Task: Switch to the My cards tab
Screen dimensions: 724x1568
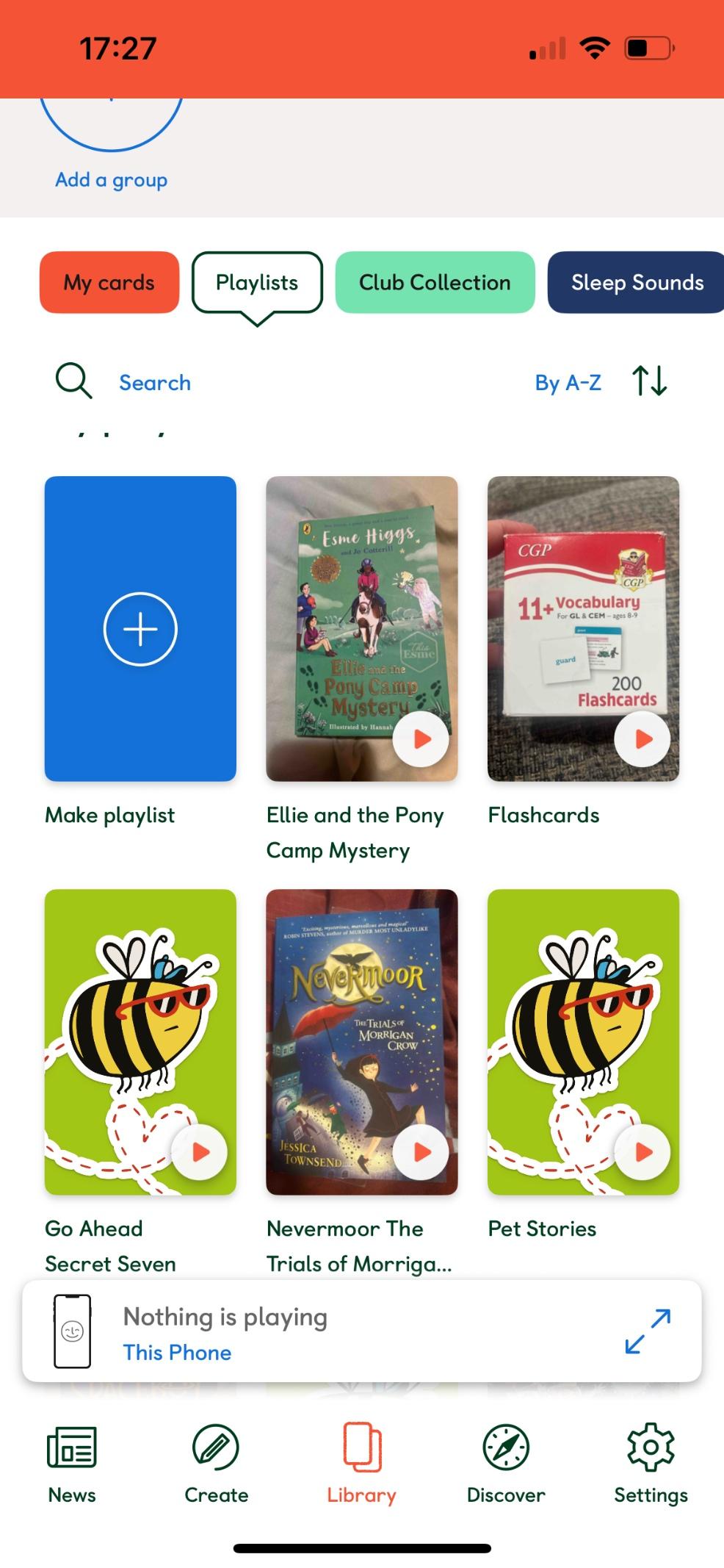Action: [x=108, y=282]
